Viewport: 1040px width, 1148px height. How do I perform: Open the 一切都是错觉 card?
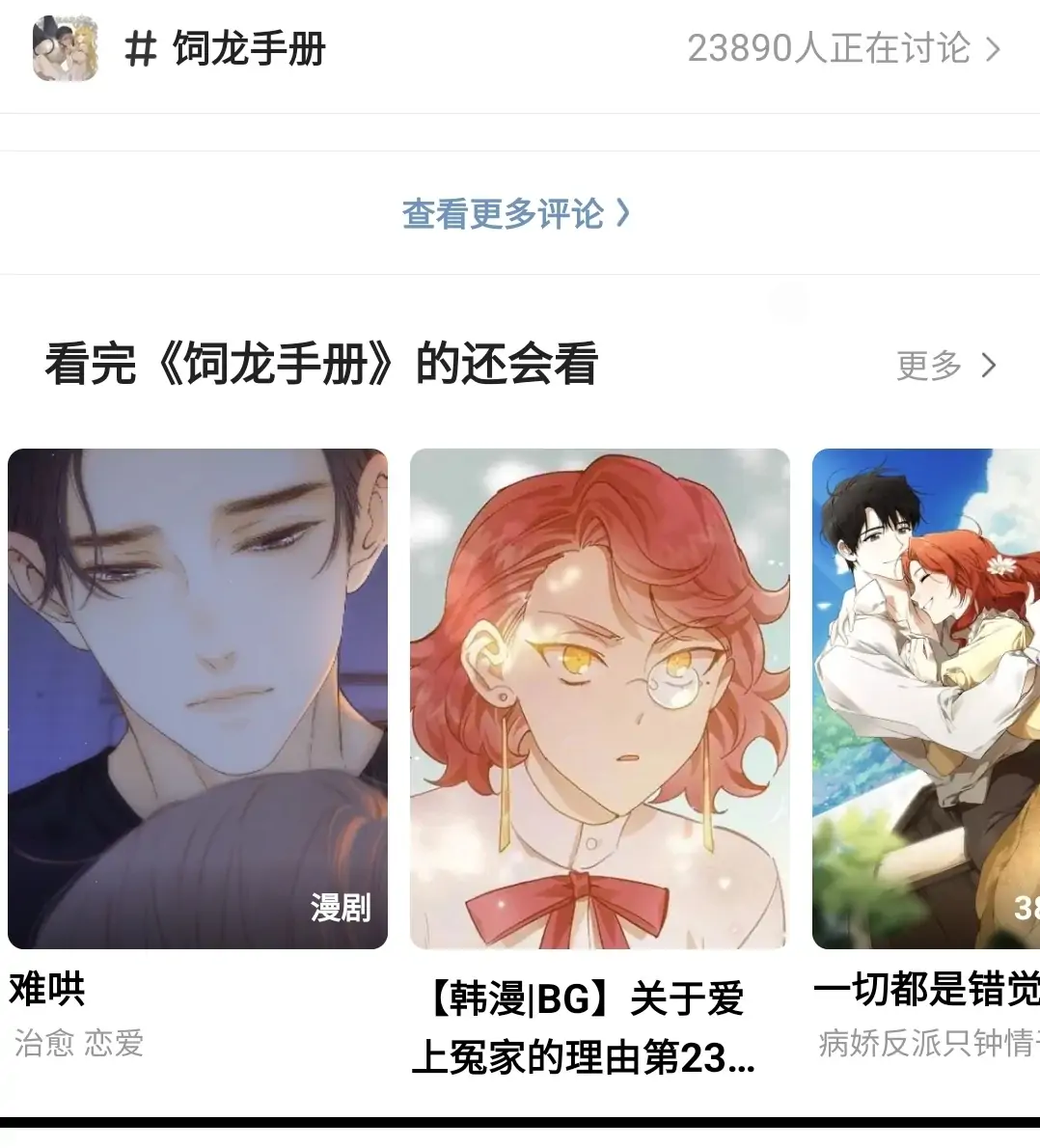coord(926,698)
